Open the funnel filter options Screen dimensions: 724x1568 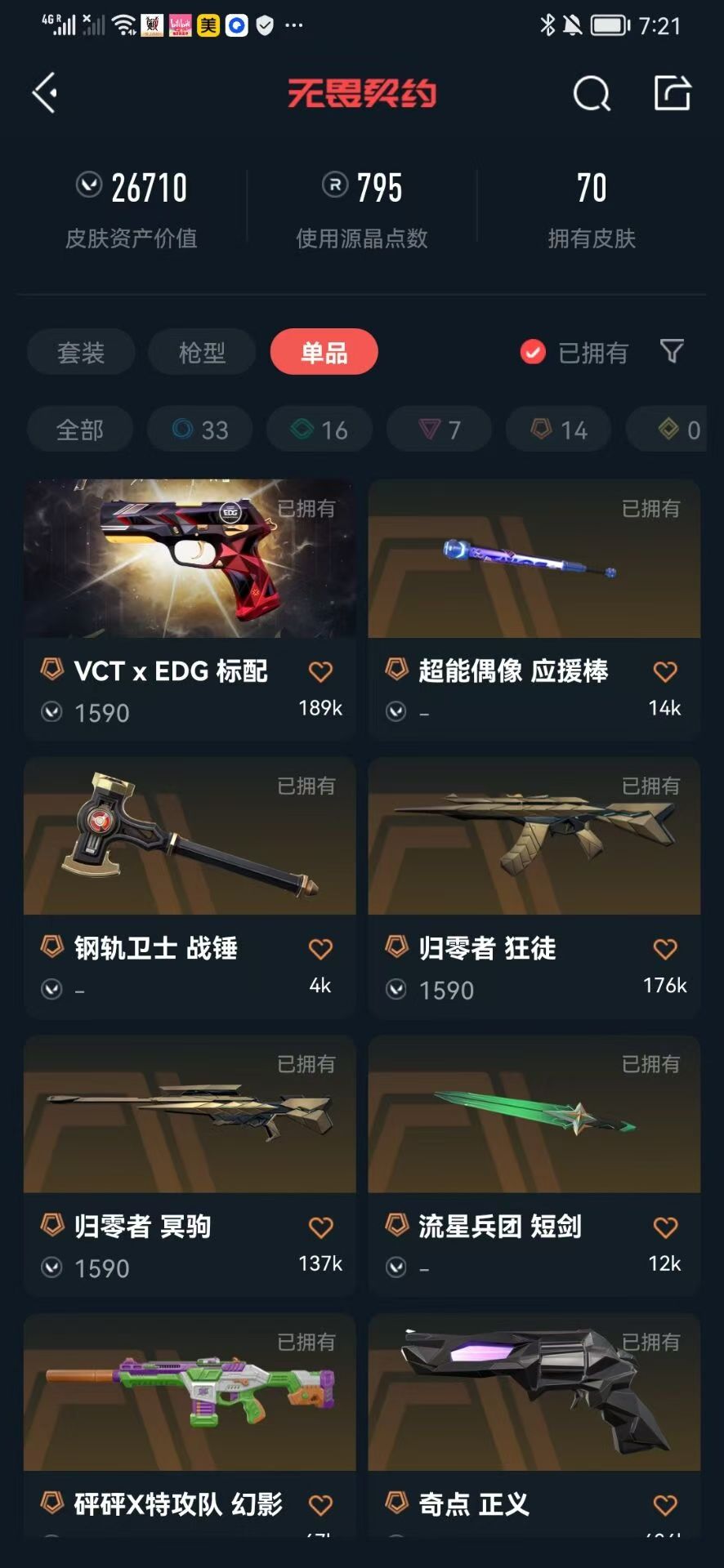[x=672, y=351]
